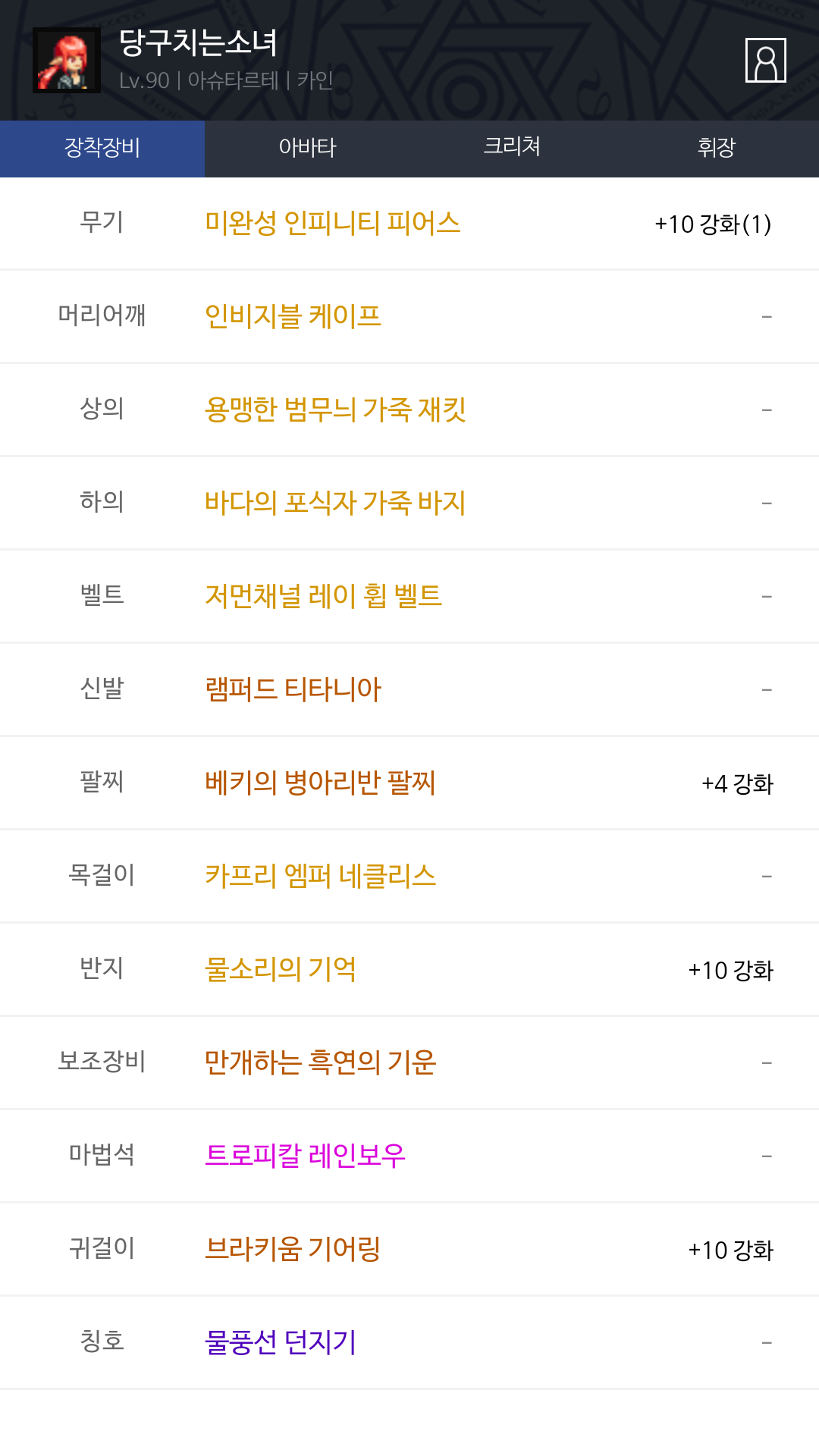Switch to the 크리쳐 tab
The height and width of the screenshot is (1456, 819).
512,148
